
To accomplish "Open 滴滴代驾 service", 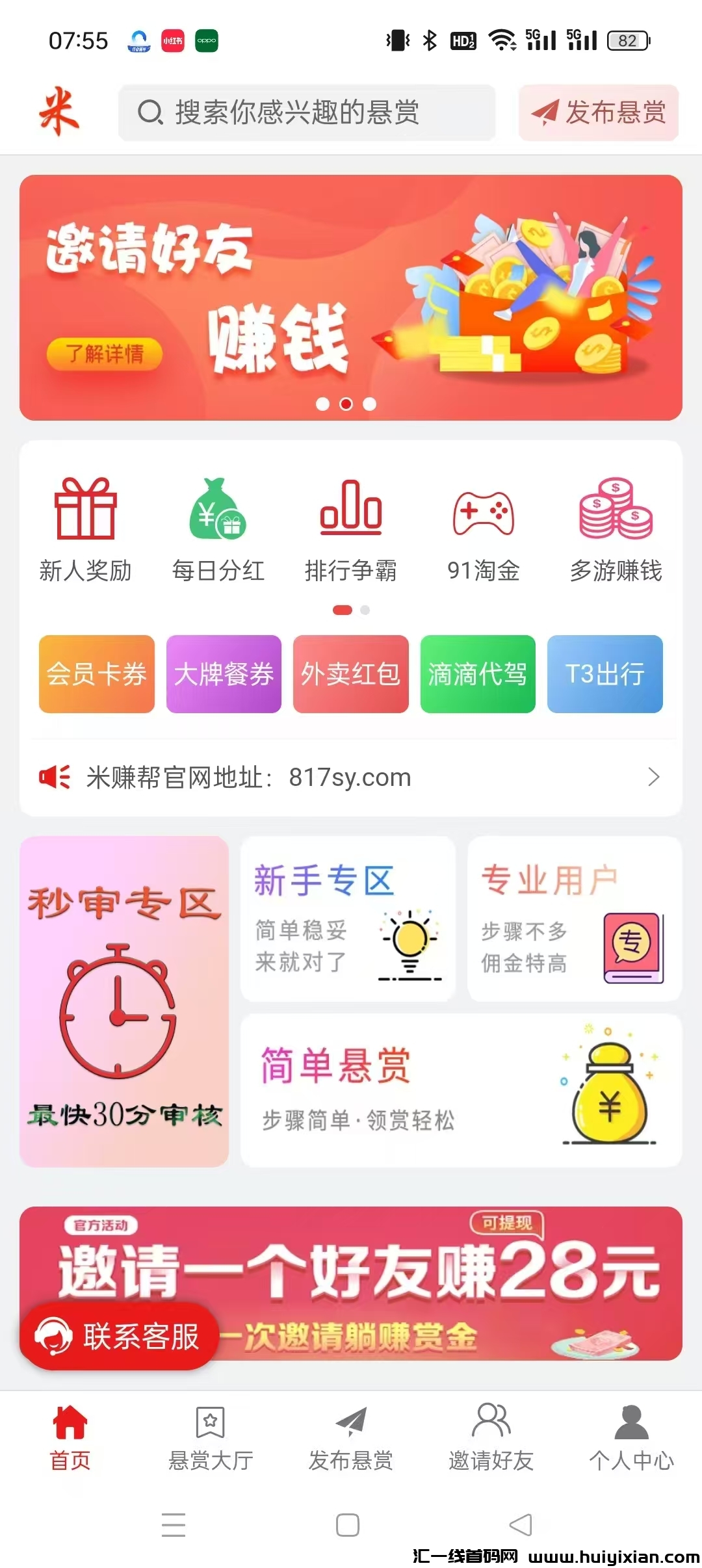I will [478, 674].
